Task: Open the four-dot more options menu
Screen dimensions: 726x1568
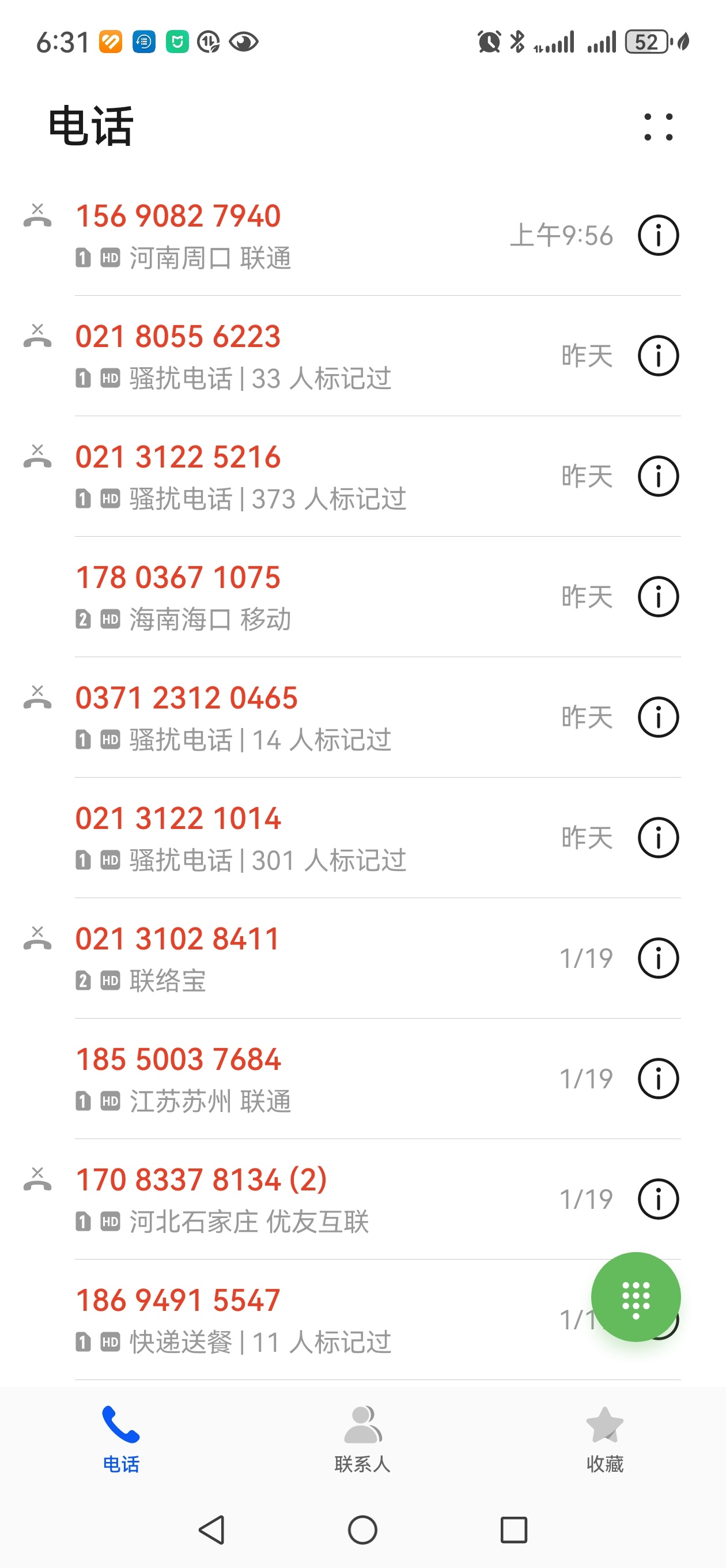Action: click(x=658, y=127)
